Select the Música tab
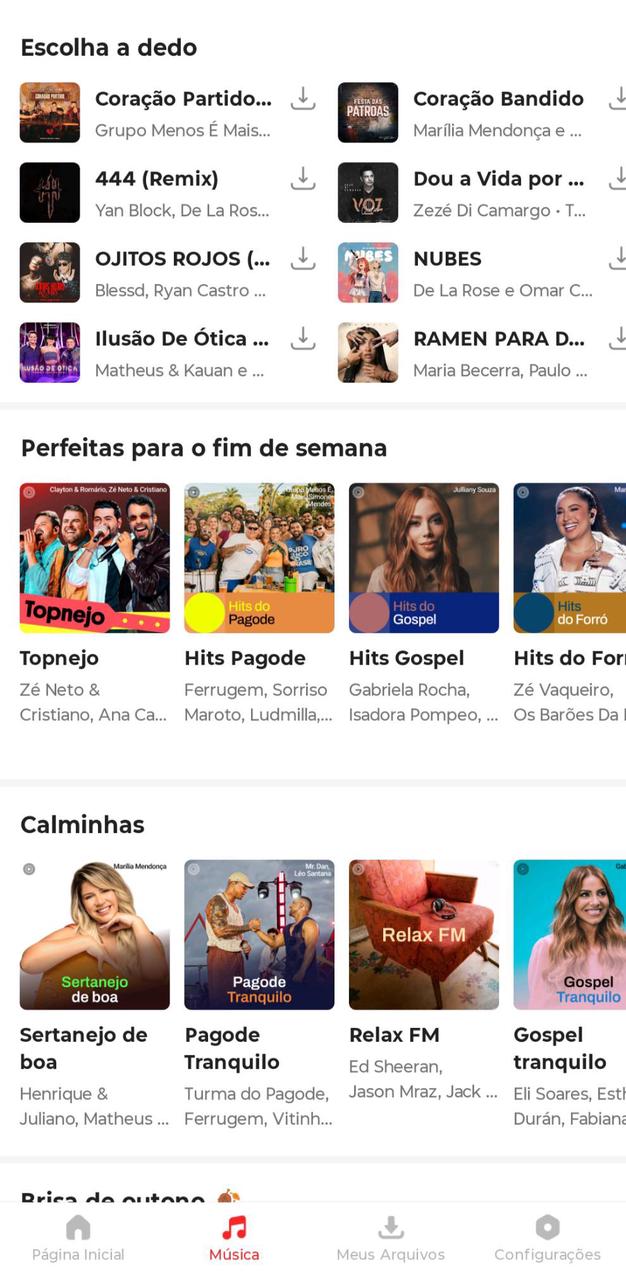The image size is (626, 1277). tap(234, 1238)
